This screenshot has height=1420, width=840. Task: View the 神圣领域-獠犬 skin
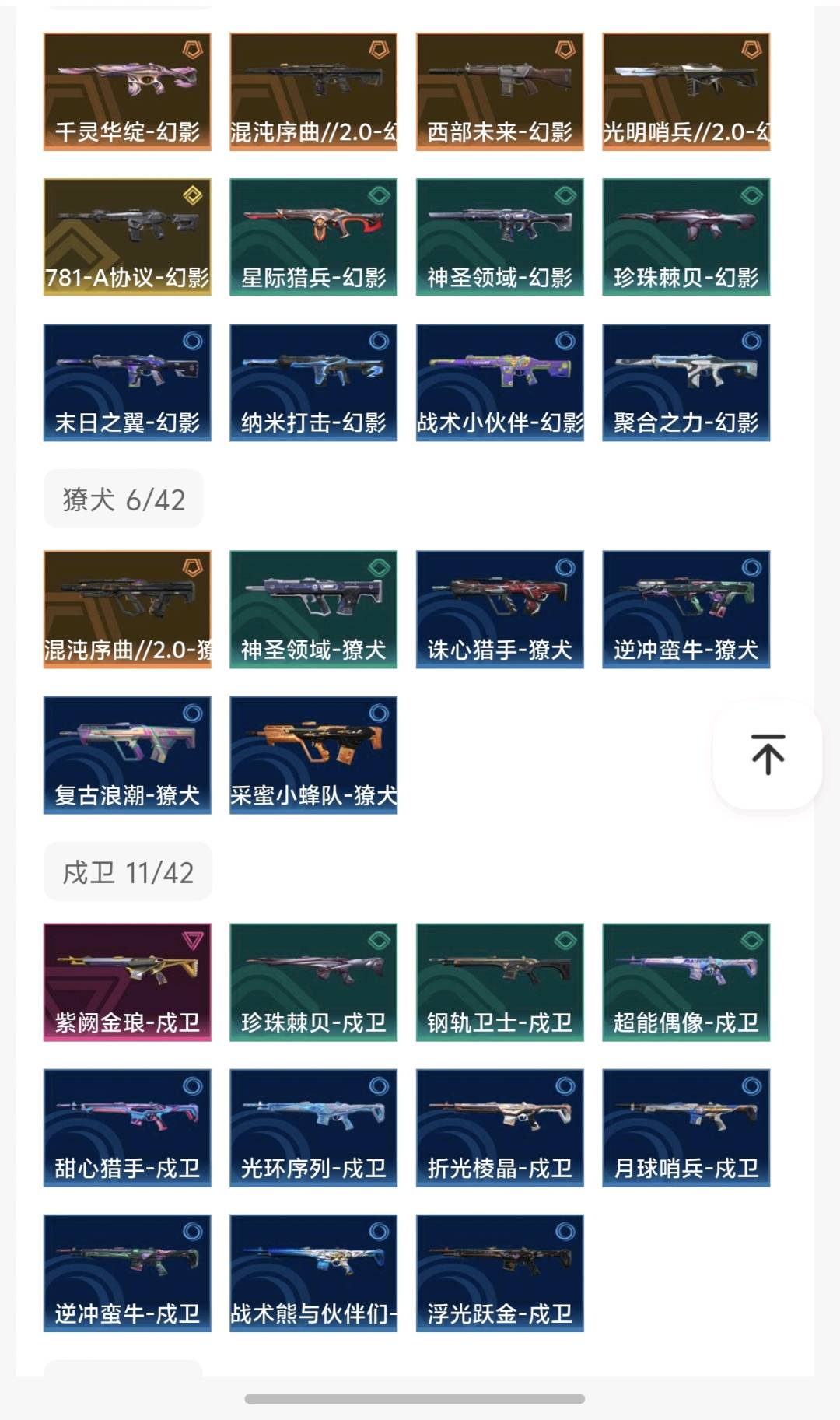[313, 609]
